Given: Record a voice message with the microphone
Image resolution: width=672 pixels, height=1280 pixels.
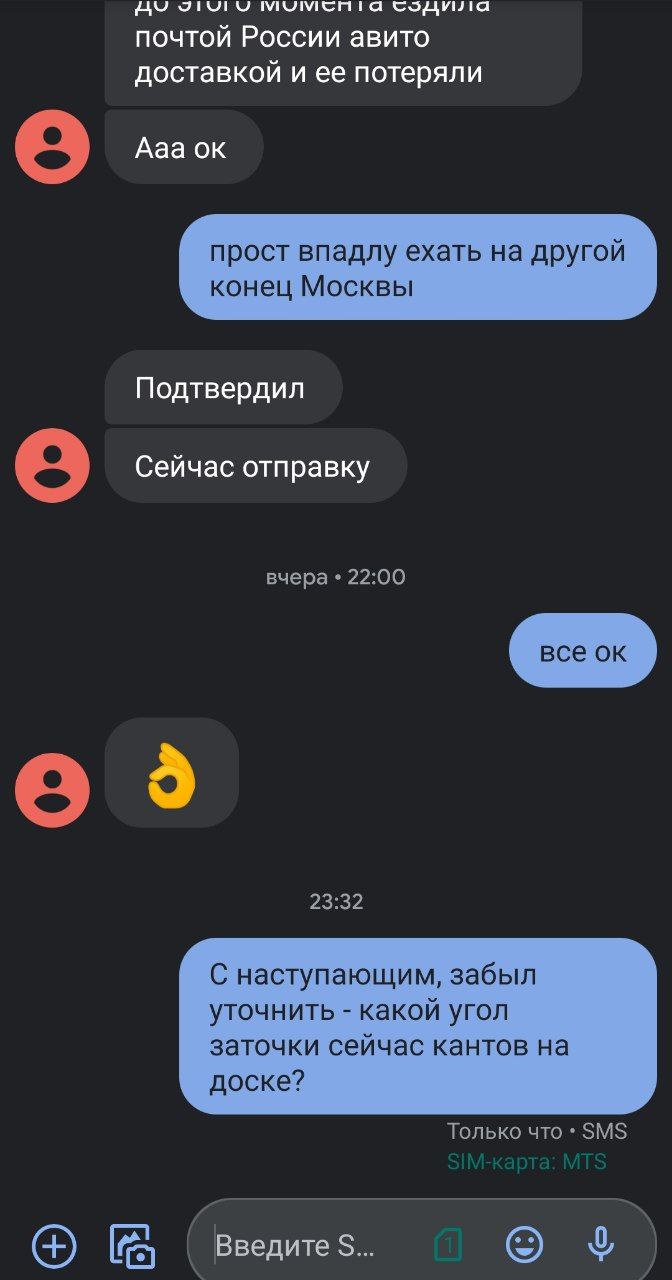Looking at the screenshot, I should click(x=600, y=1245).
